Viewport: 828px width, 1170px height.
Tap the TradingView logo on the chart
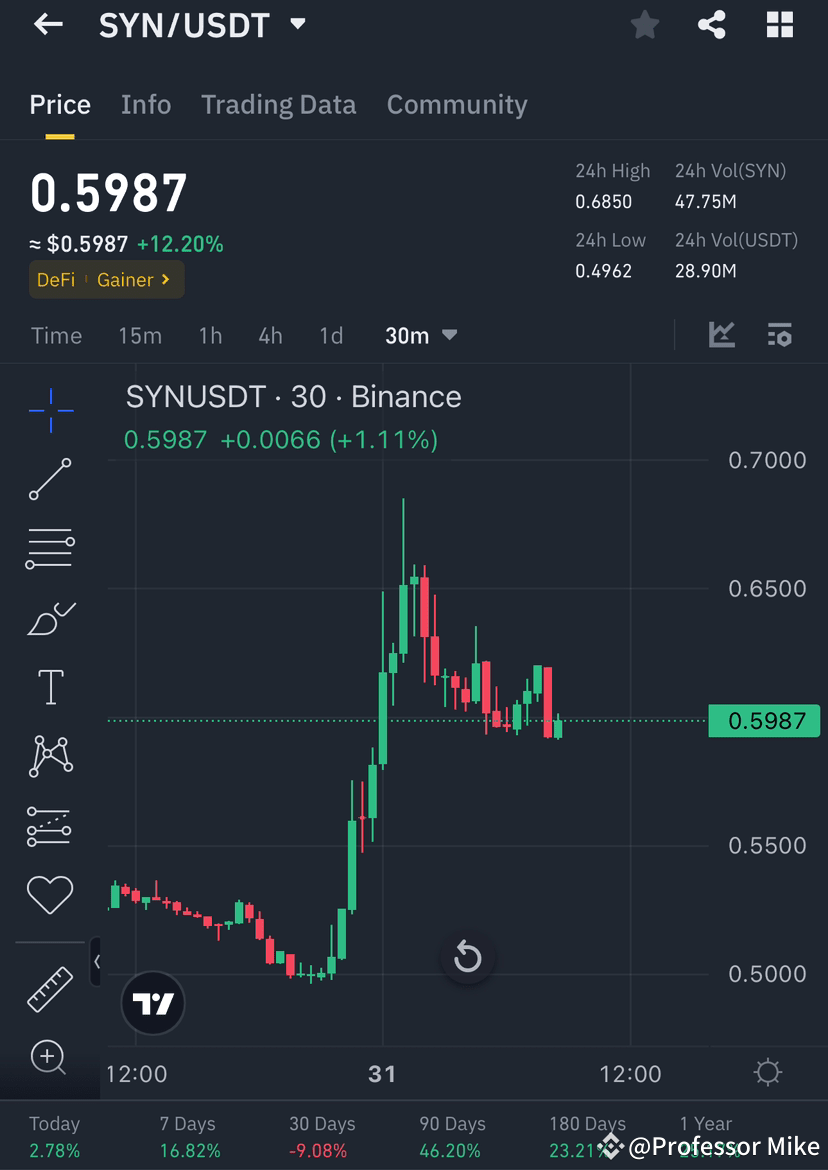(152, 1002)
